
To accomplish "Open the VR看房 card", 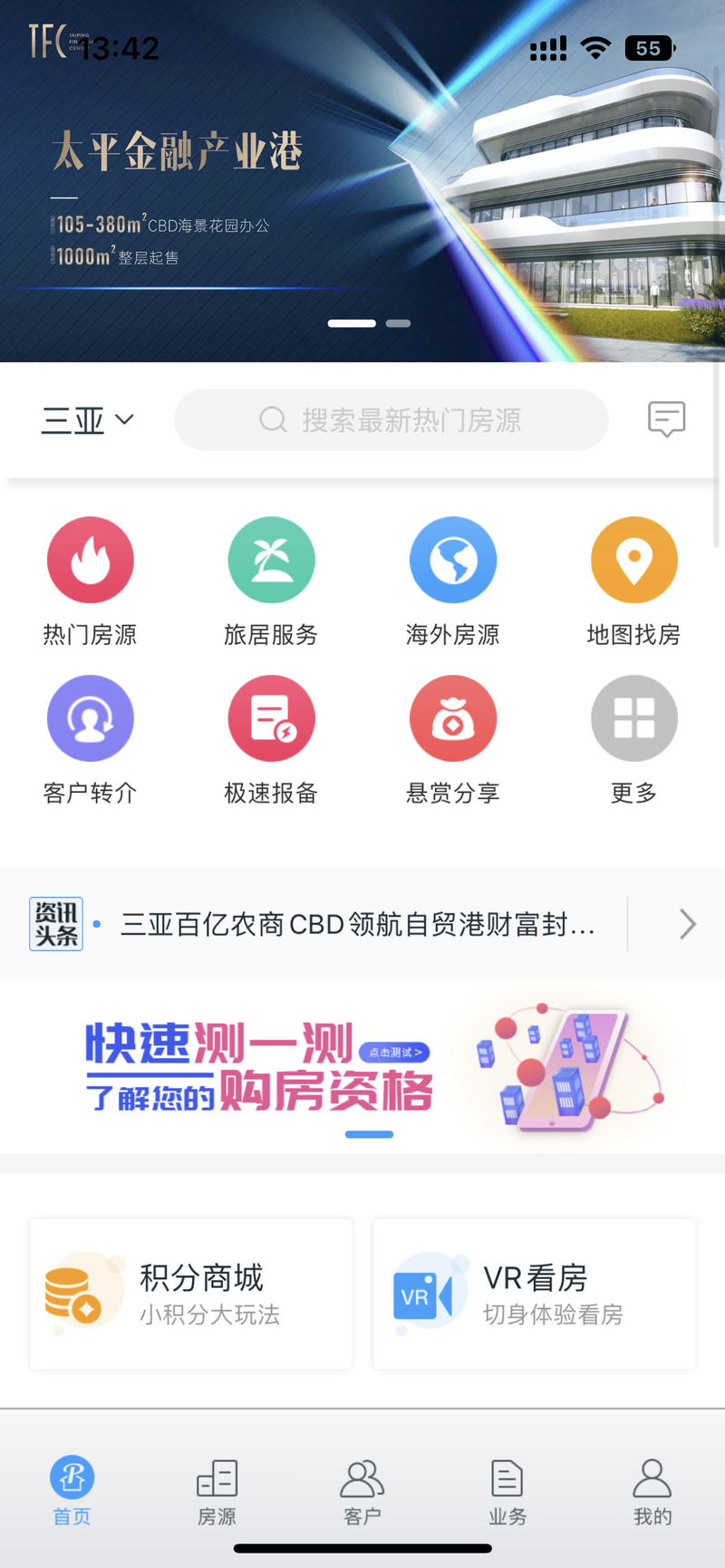I will pyautogui.click(x=534, y=1294).
